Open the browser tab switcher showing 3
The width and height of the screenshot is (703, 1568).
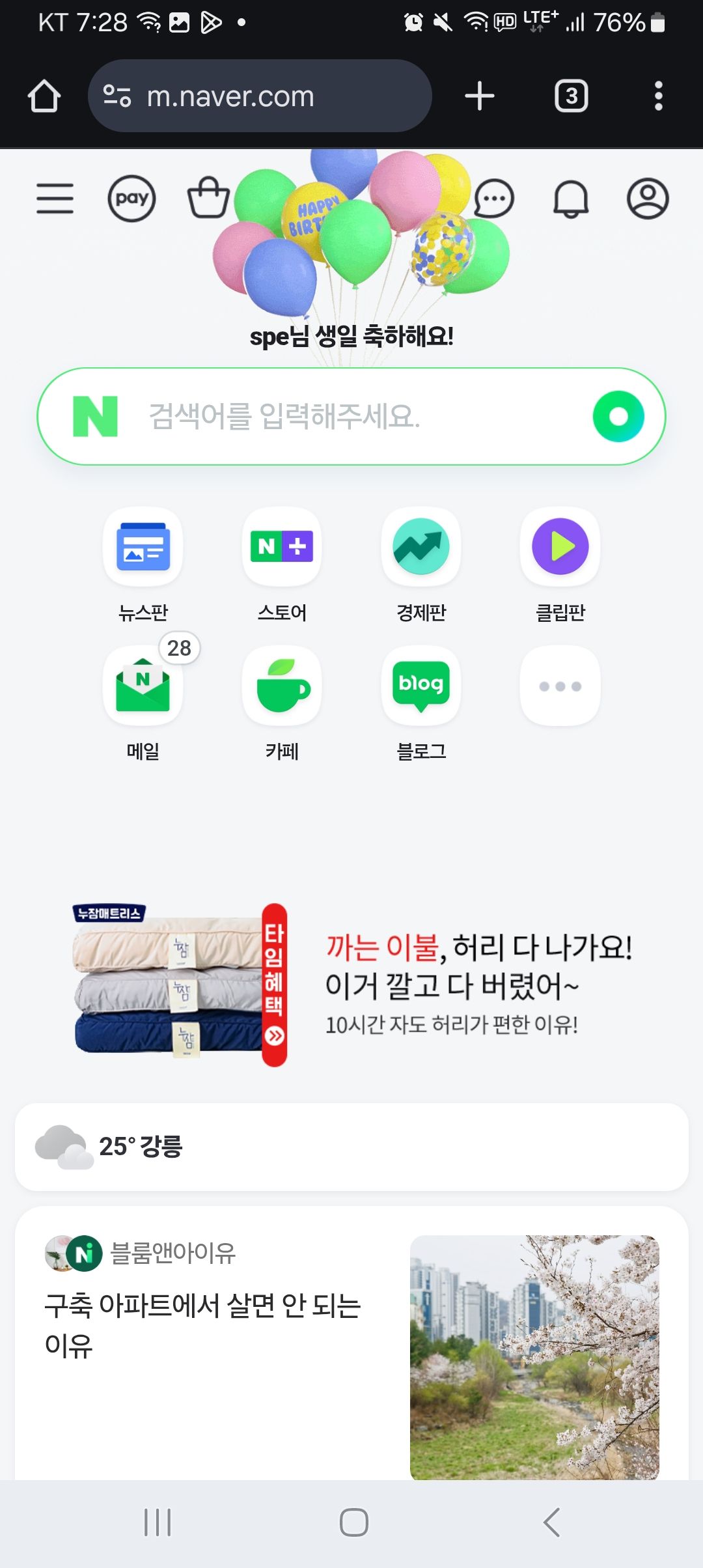[x=572, y=96]
